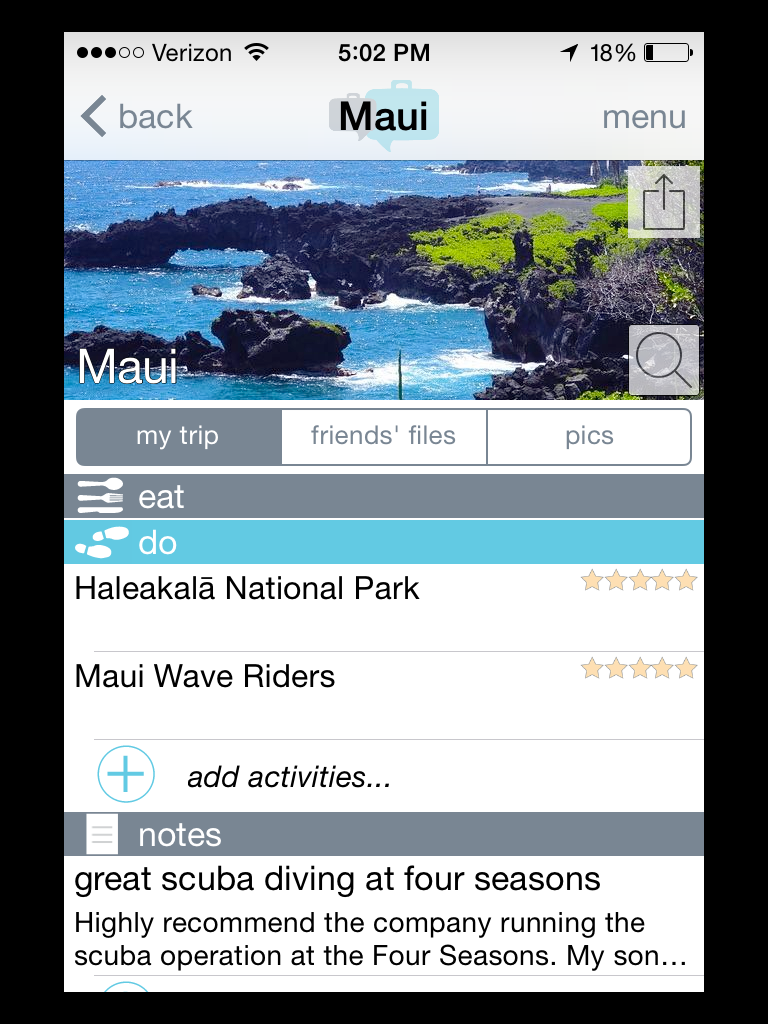Switch to the pics tab
This screenshot has width=768, height=1024.
[589, 436]
